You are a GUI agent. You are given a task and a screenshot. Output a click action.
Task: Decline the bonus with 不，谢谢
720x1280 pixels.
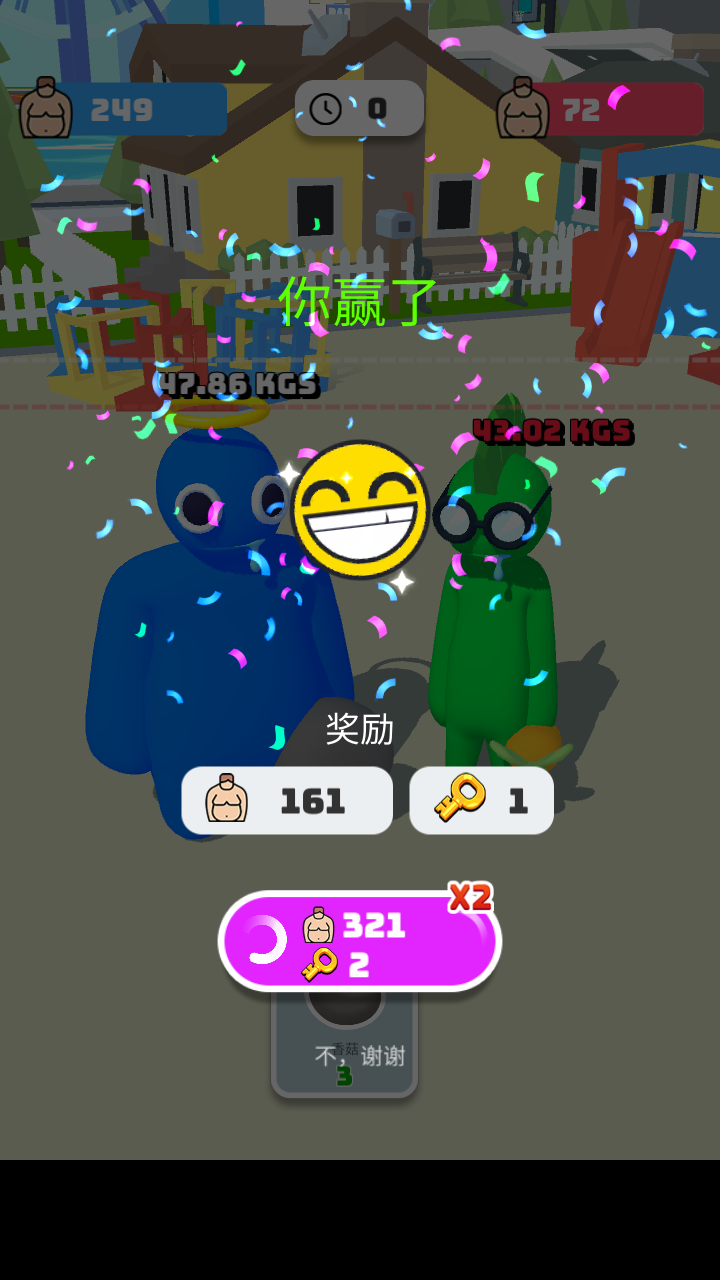359,1056
